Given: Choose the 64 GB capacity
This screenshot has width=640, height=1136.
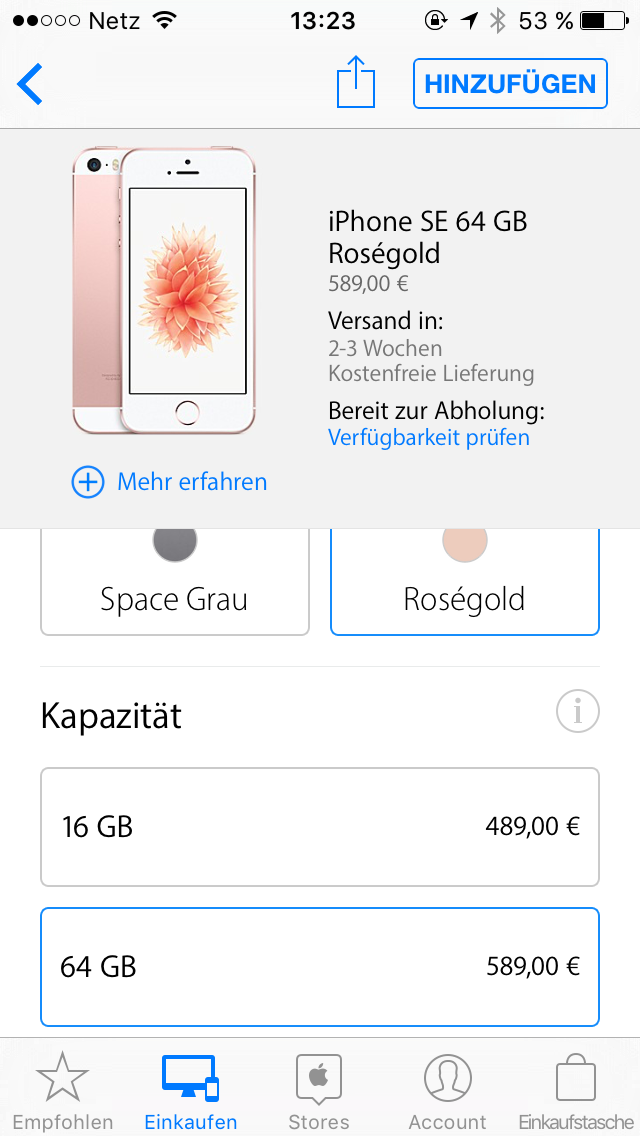Looking at the screenshot, I should click(320, 967).
